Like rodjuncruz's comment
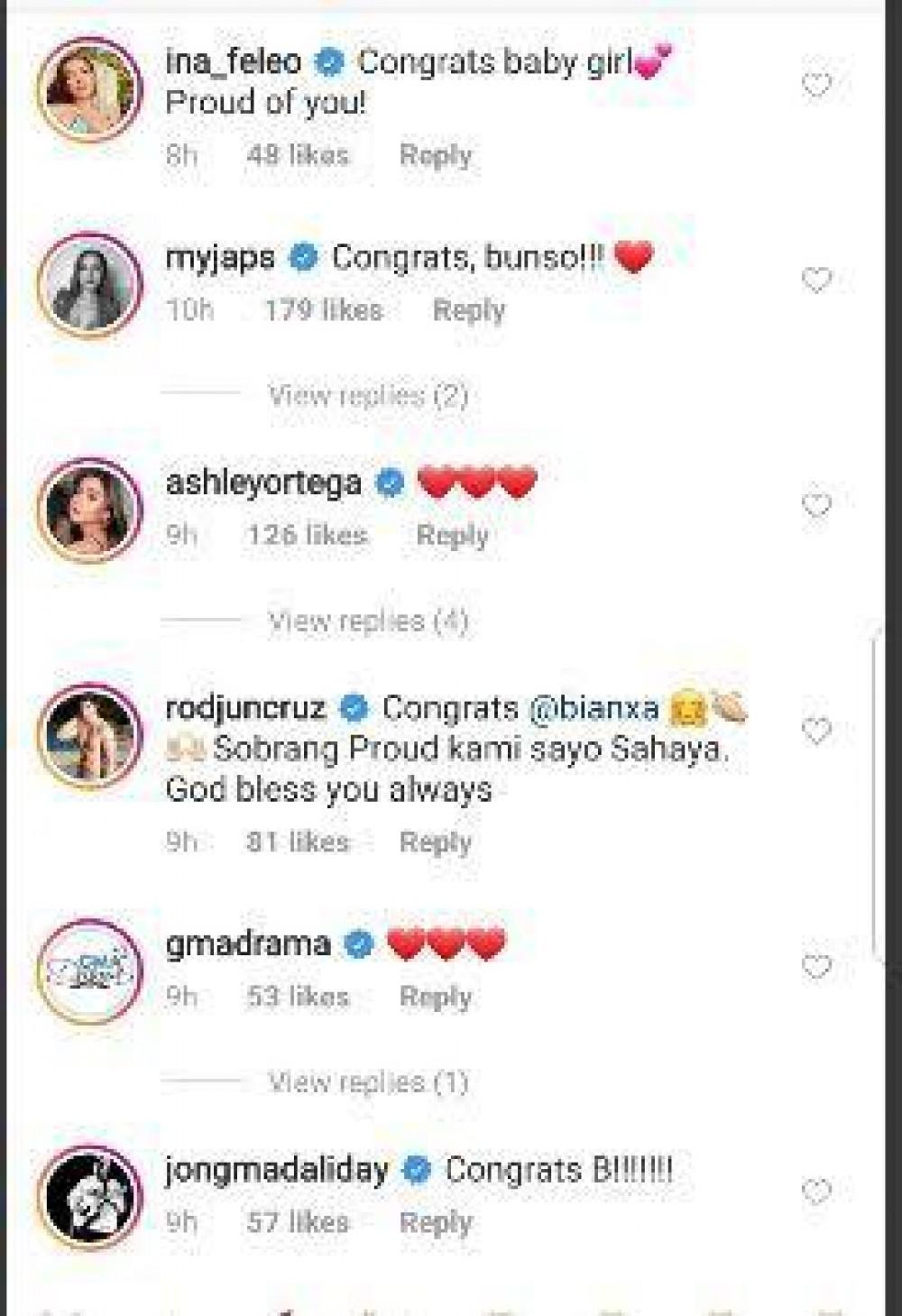The image size is (902, 1316). coord(816,731)
